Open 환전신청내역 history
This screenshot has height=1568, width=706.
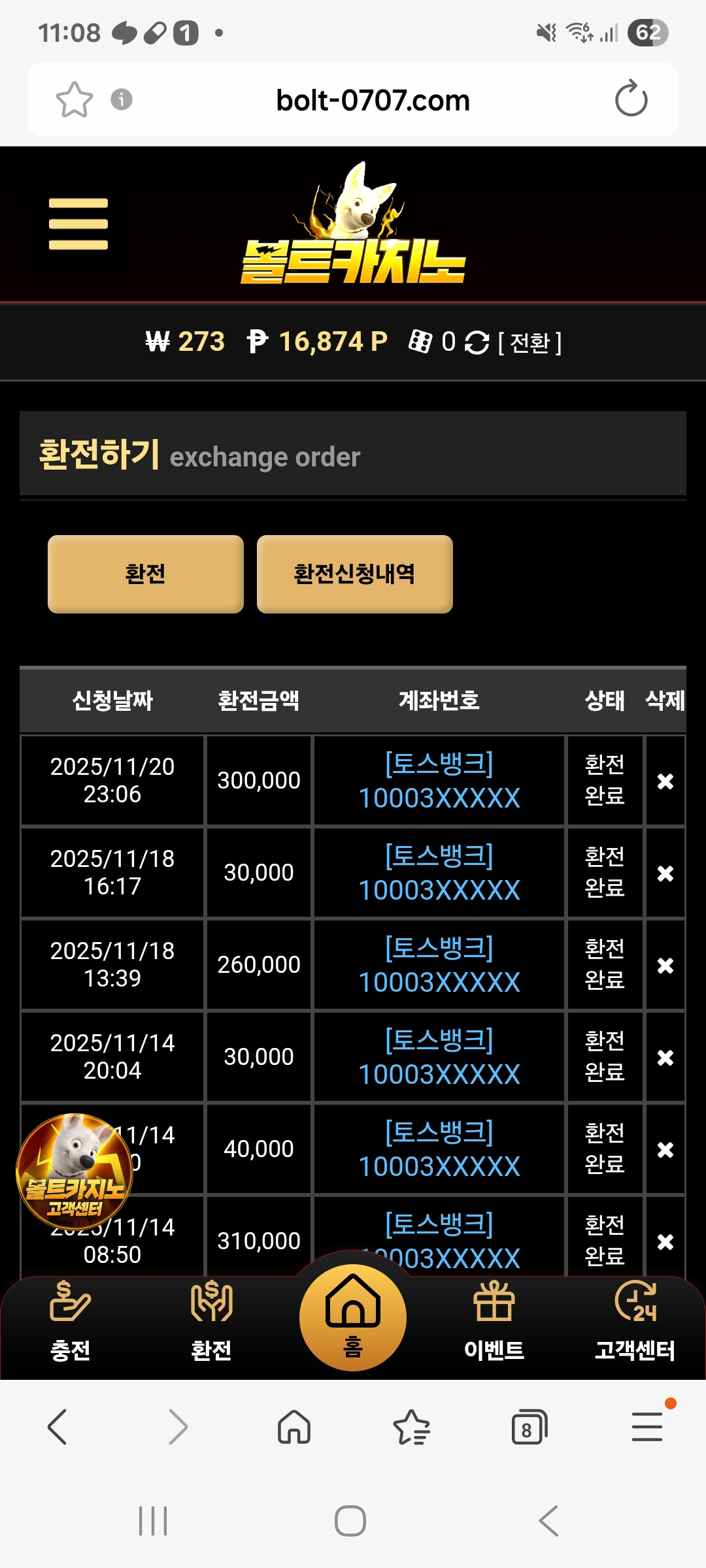[x=354, y=574]
